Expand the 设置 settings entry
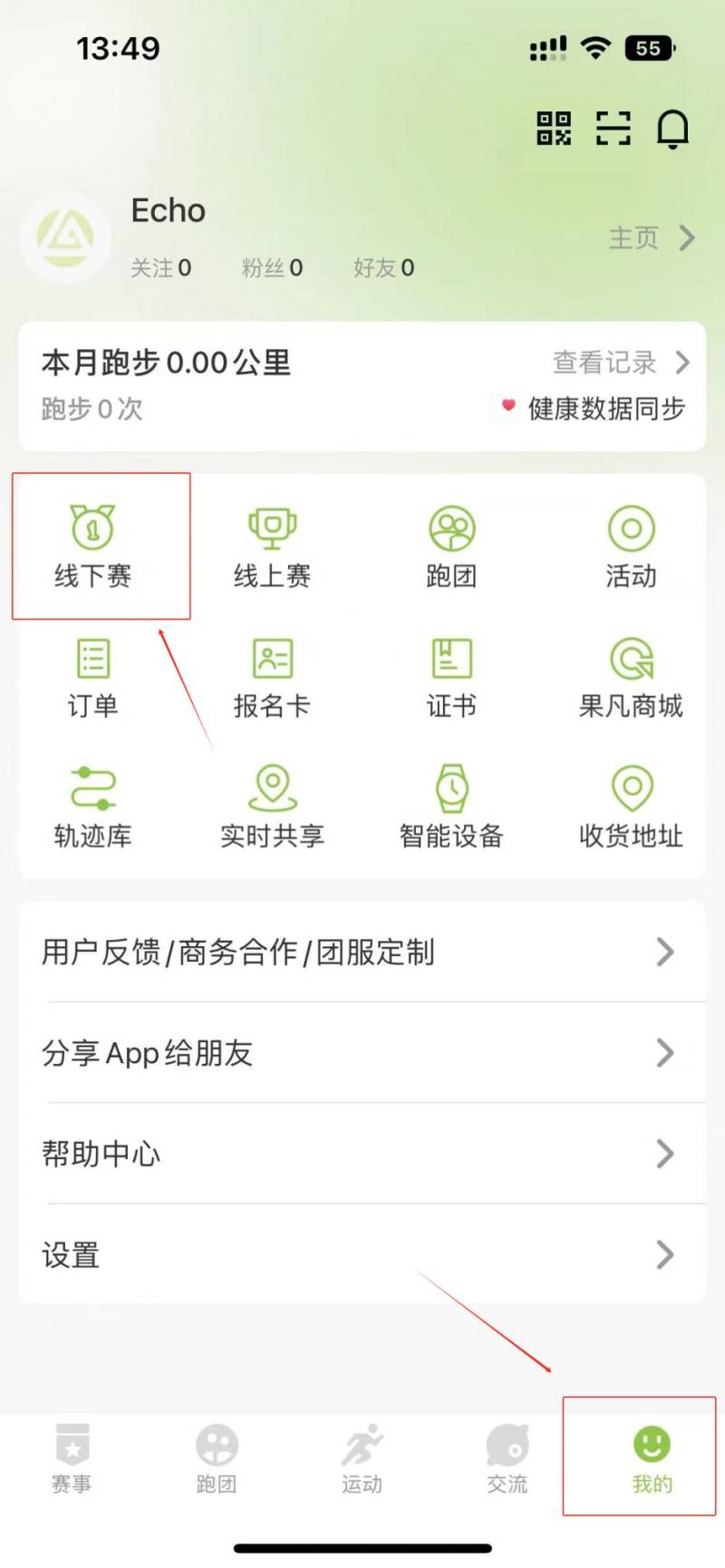Image resolution: width=725 pixels, height=1568 pixels. point(362,1254)
